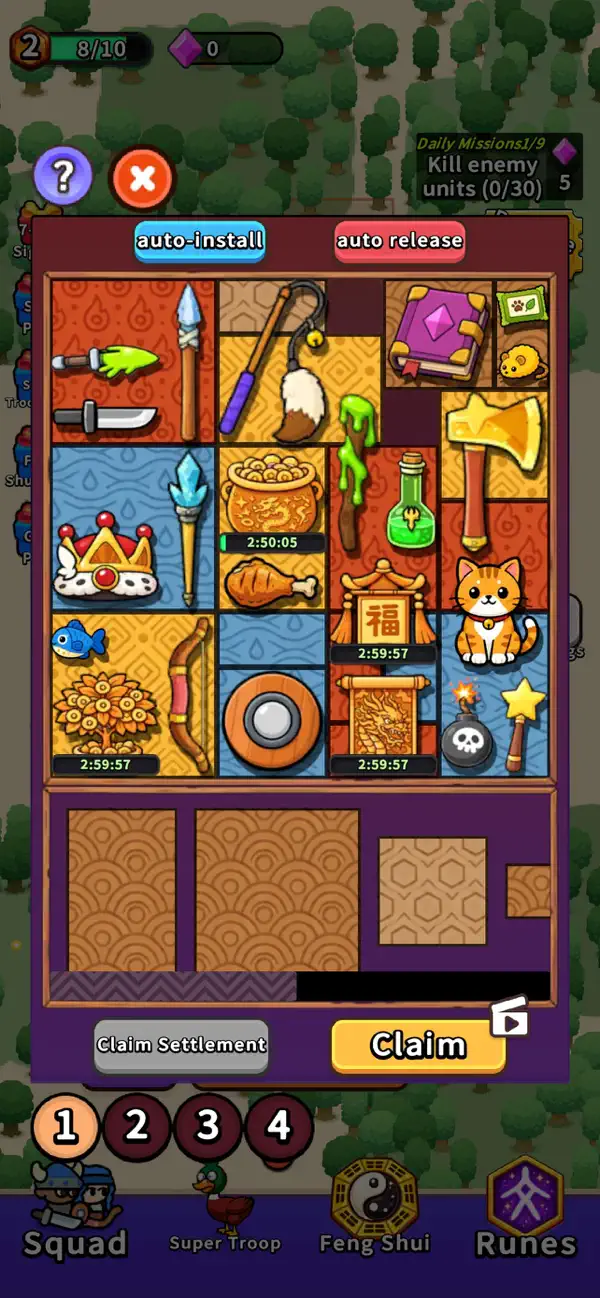The width and height of the screenshot is (600, 1298).
Task: Tap the auto release button
Action: point(399,241)
